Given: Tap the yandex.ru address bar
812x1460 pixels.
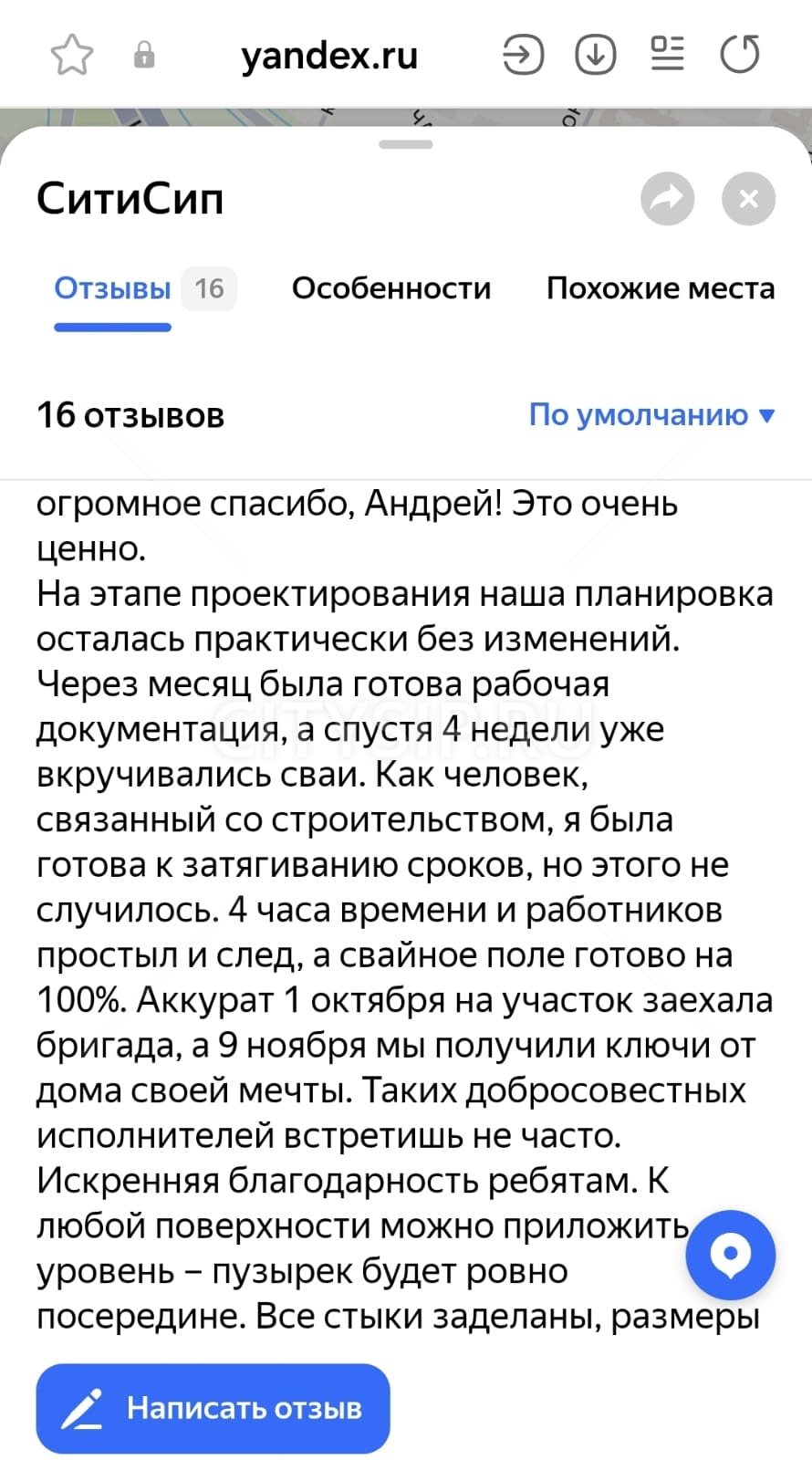Looking at the screenshot, I should coord(329,56).
